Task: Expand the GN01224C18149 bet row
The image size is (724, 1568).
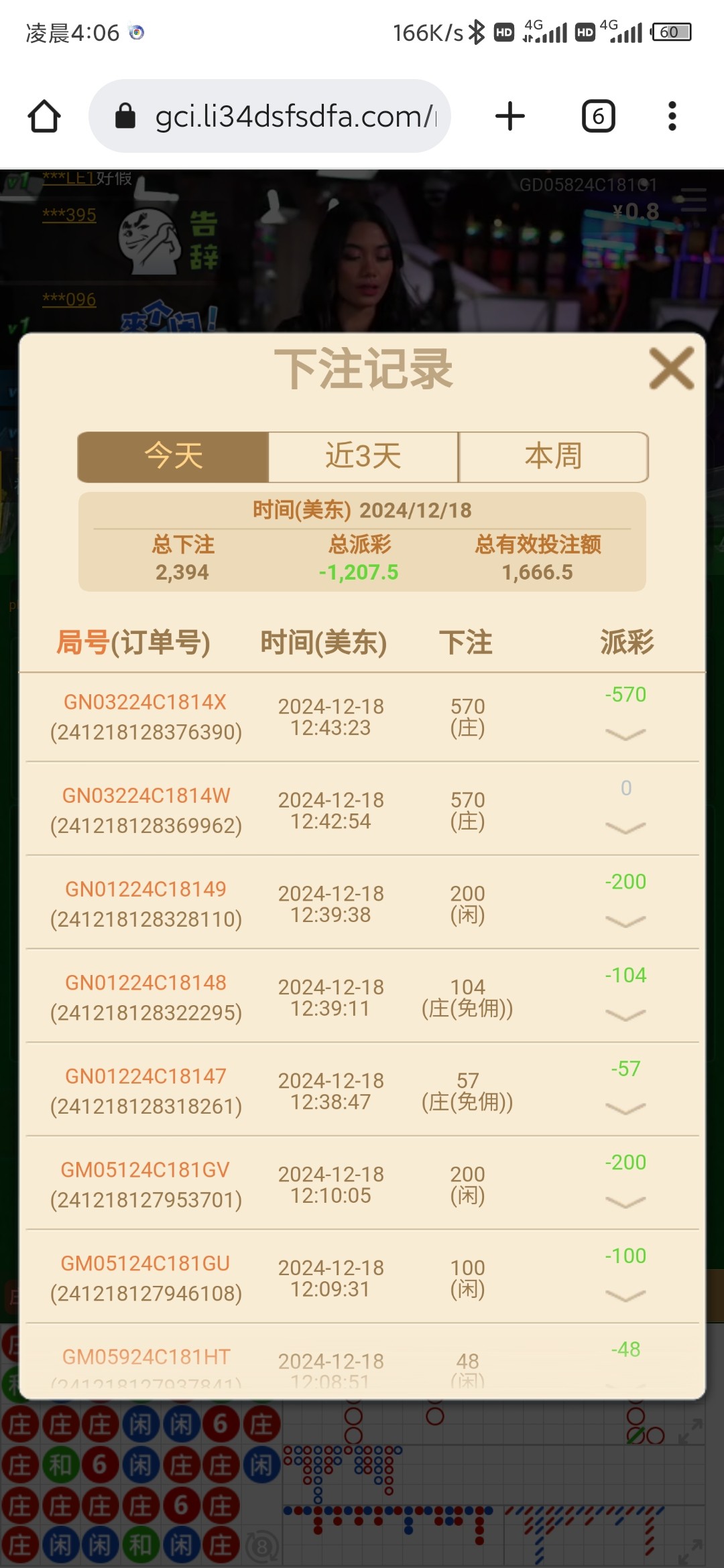Action: (x=625, y=922)
